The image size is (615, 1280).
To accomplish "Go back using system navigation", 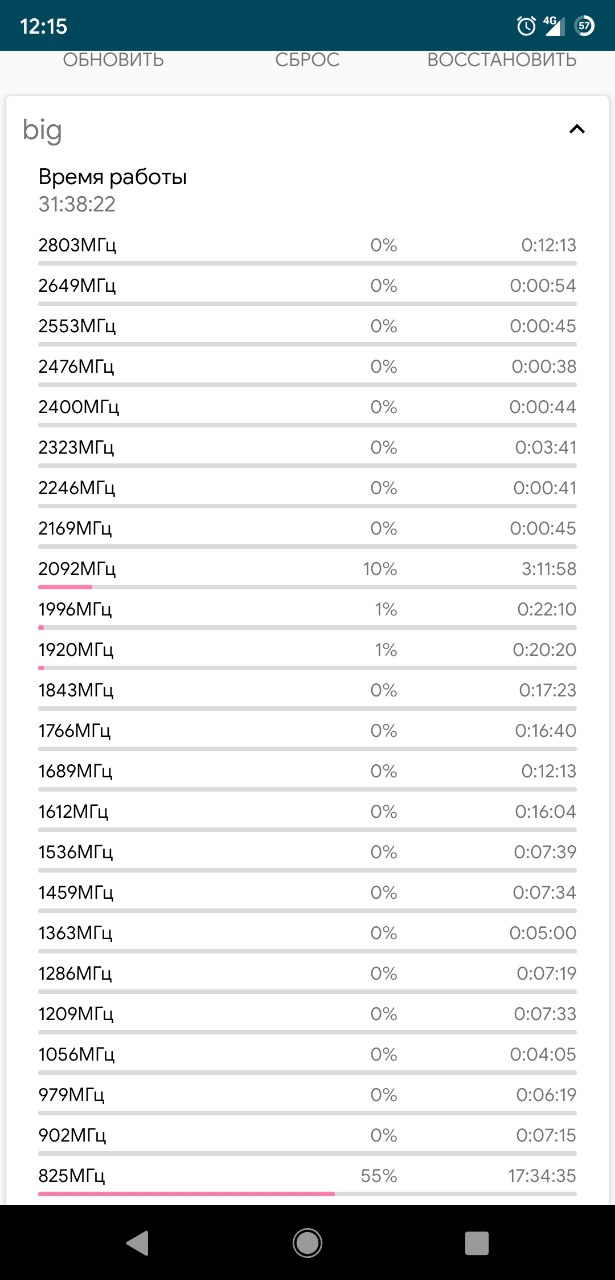I will [137, 1242].
